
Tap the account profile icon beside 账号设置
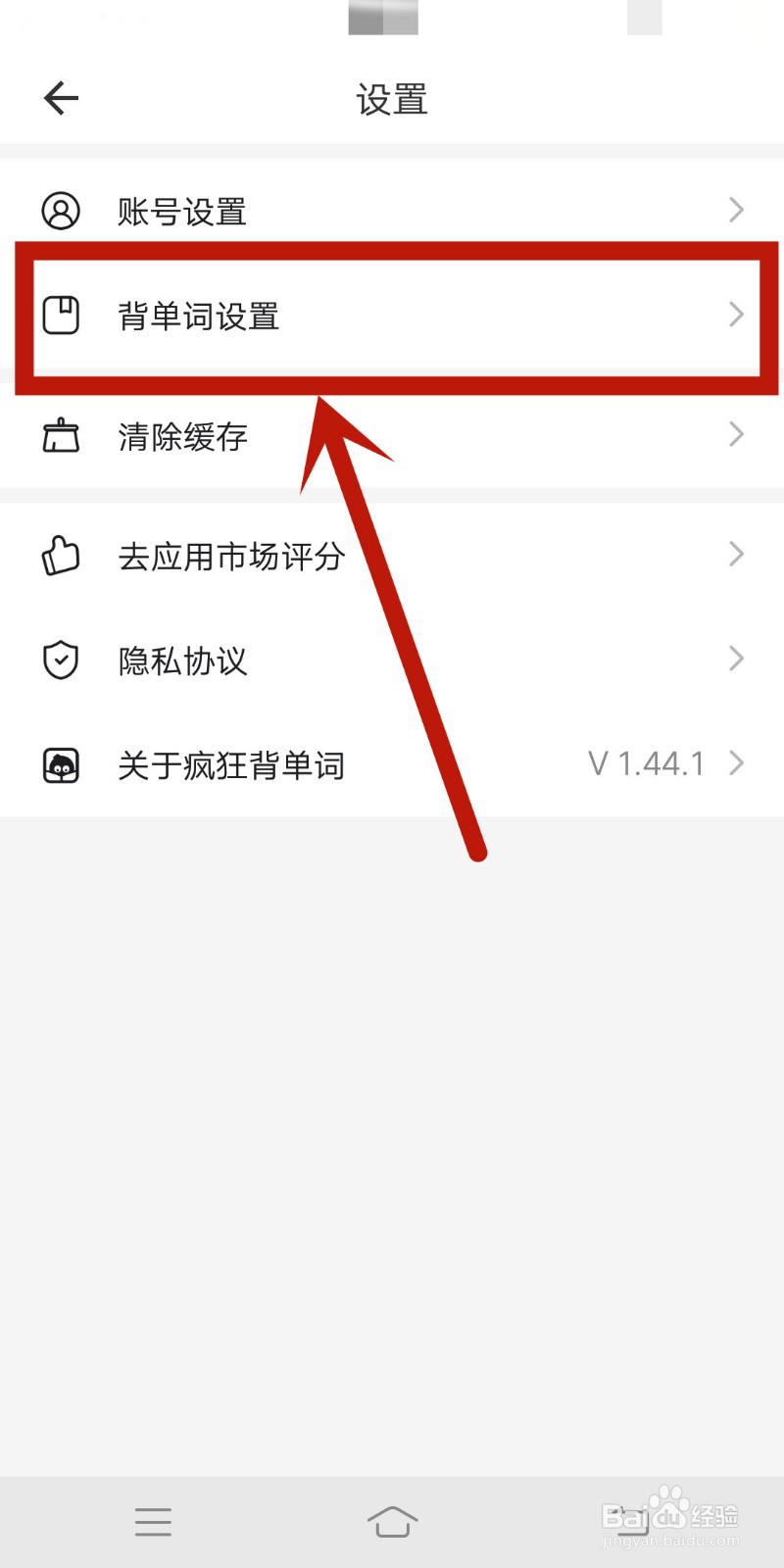[x=61, y=211]
